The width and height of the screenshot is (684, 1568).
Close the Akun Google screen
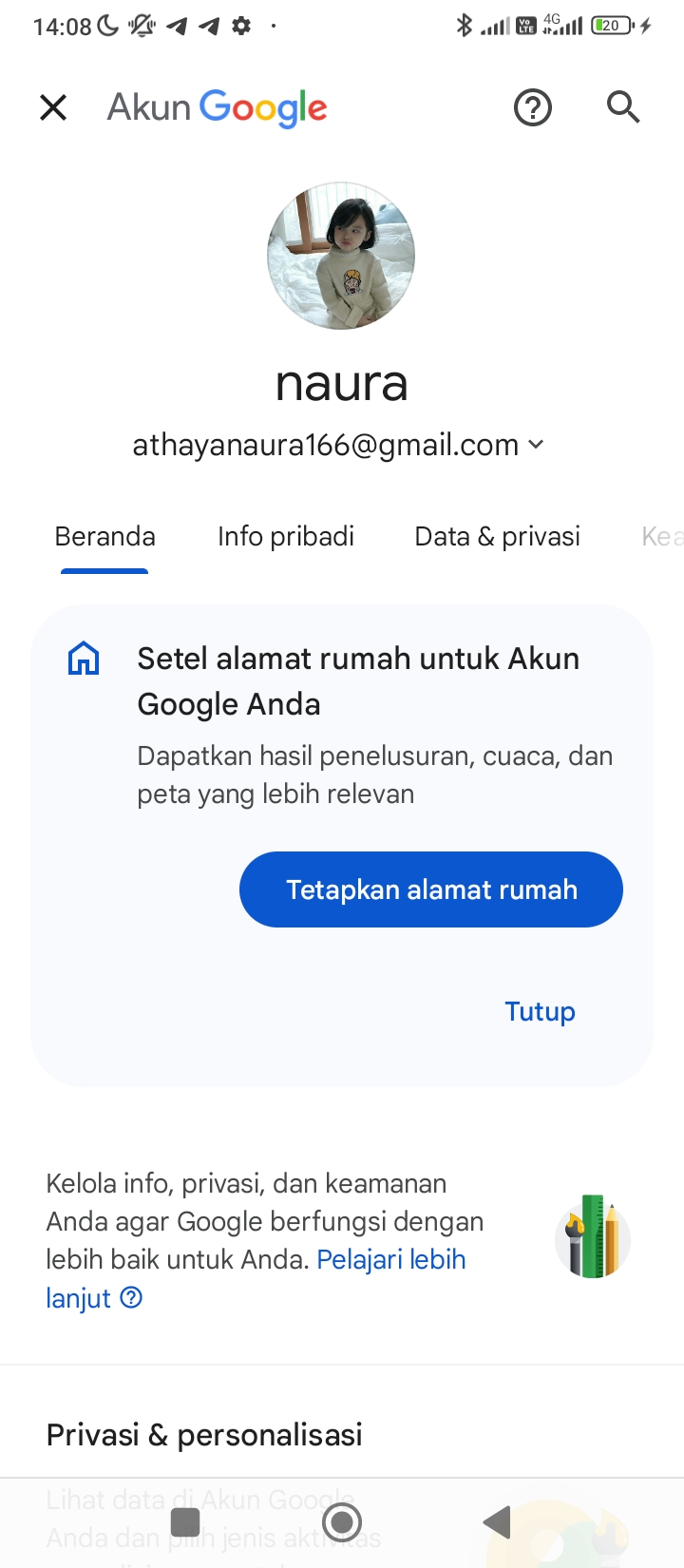pos(53,107)
